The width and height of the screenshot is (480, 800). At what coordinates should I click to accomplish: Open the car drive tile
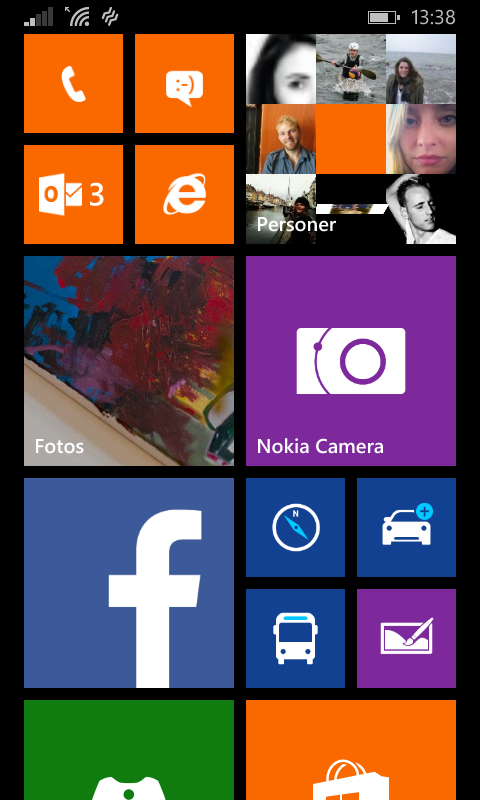(407, 527)
